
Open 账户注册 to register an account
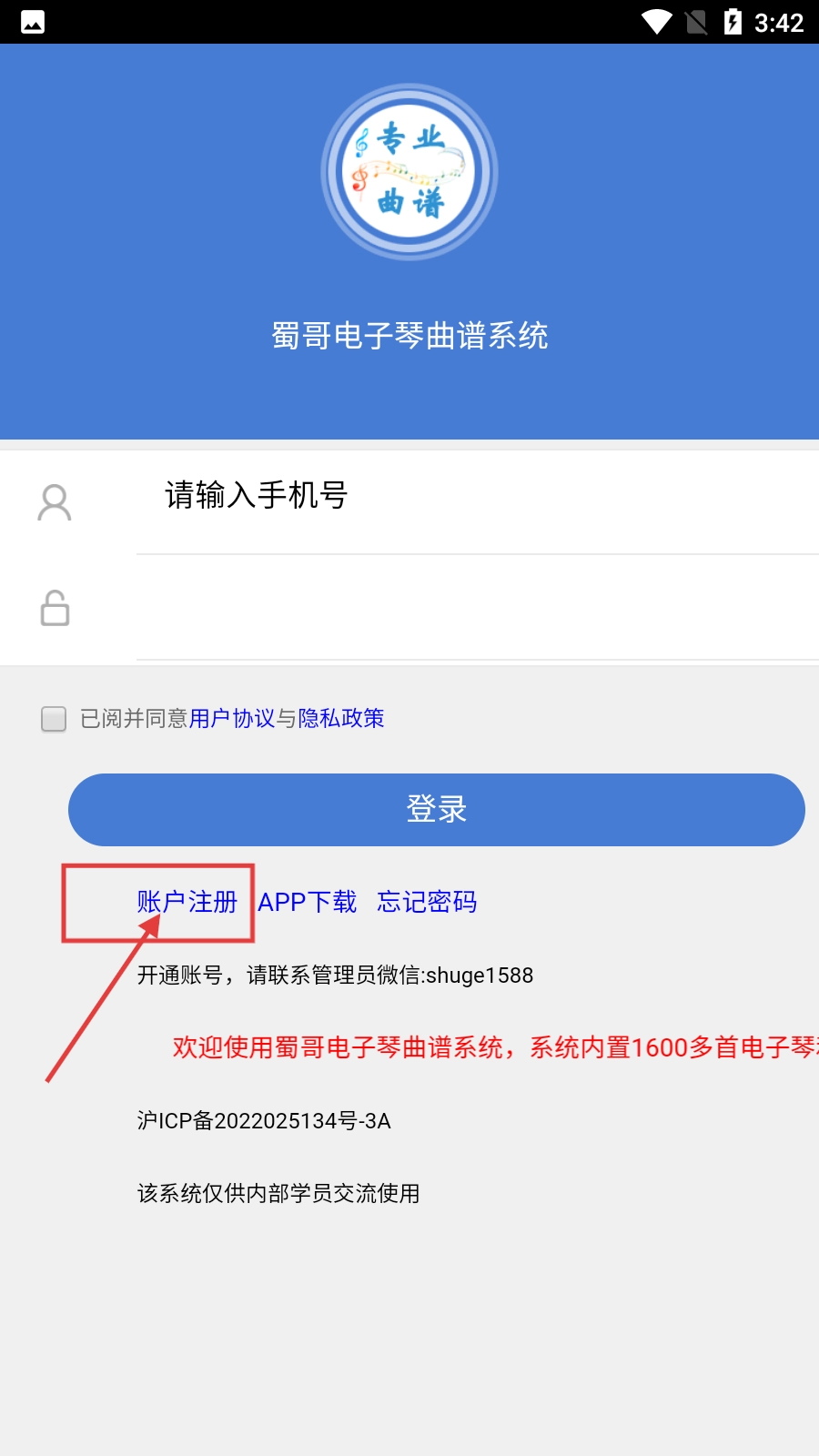coord(187,902)
